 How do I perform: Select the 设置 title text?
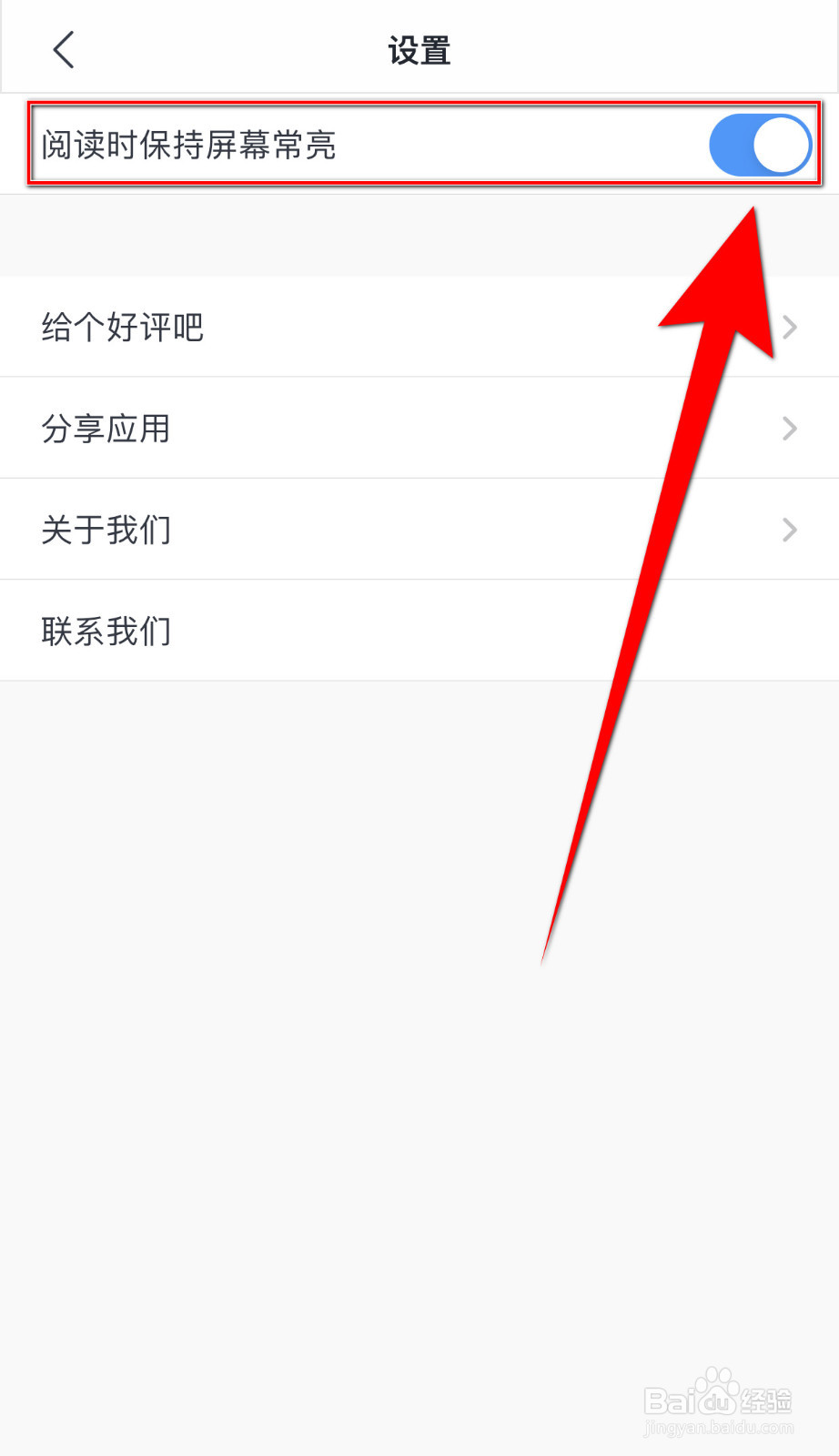419,52
